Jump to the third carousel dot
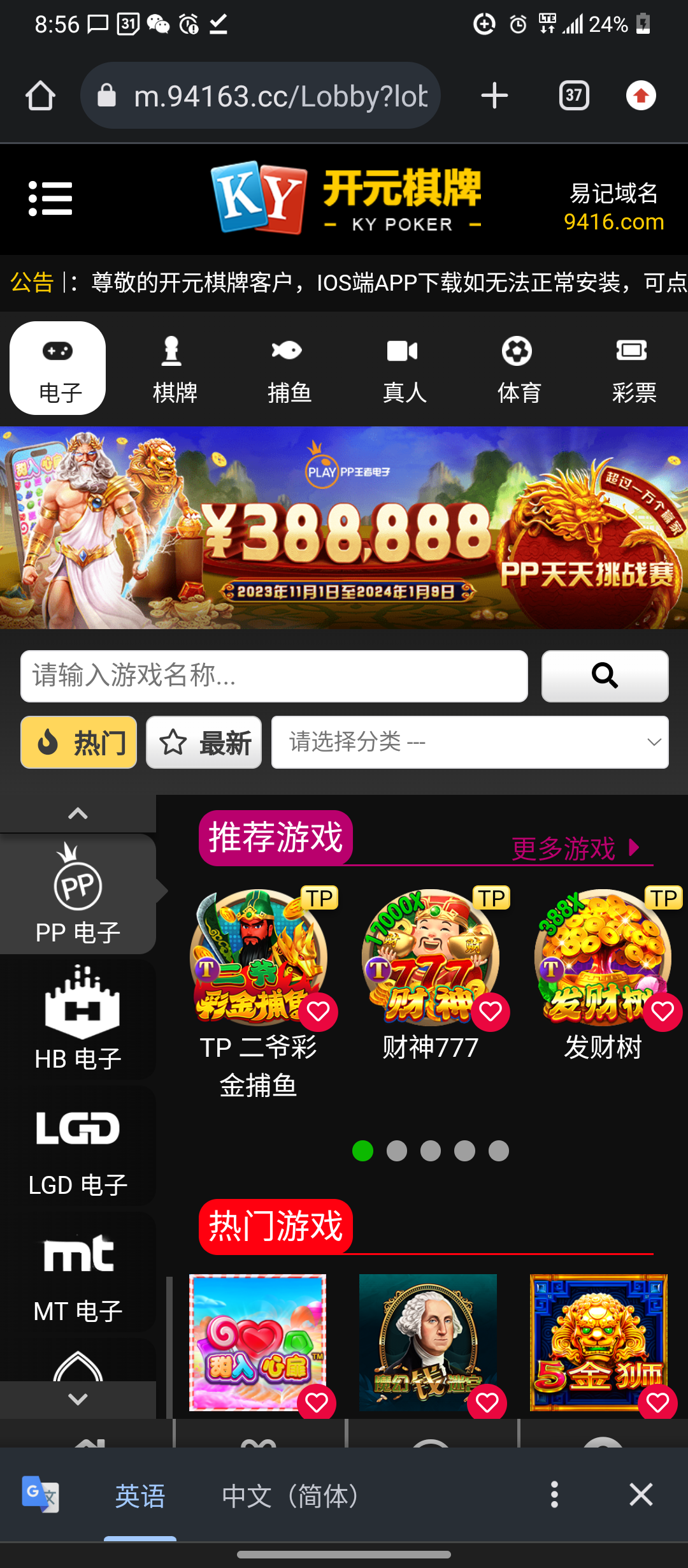 tap(431, 1152)
